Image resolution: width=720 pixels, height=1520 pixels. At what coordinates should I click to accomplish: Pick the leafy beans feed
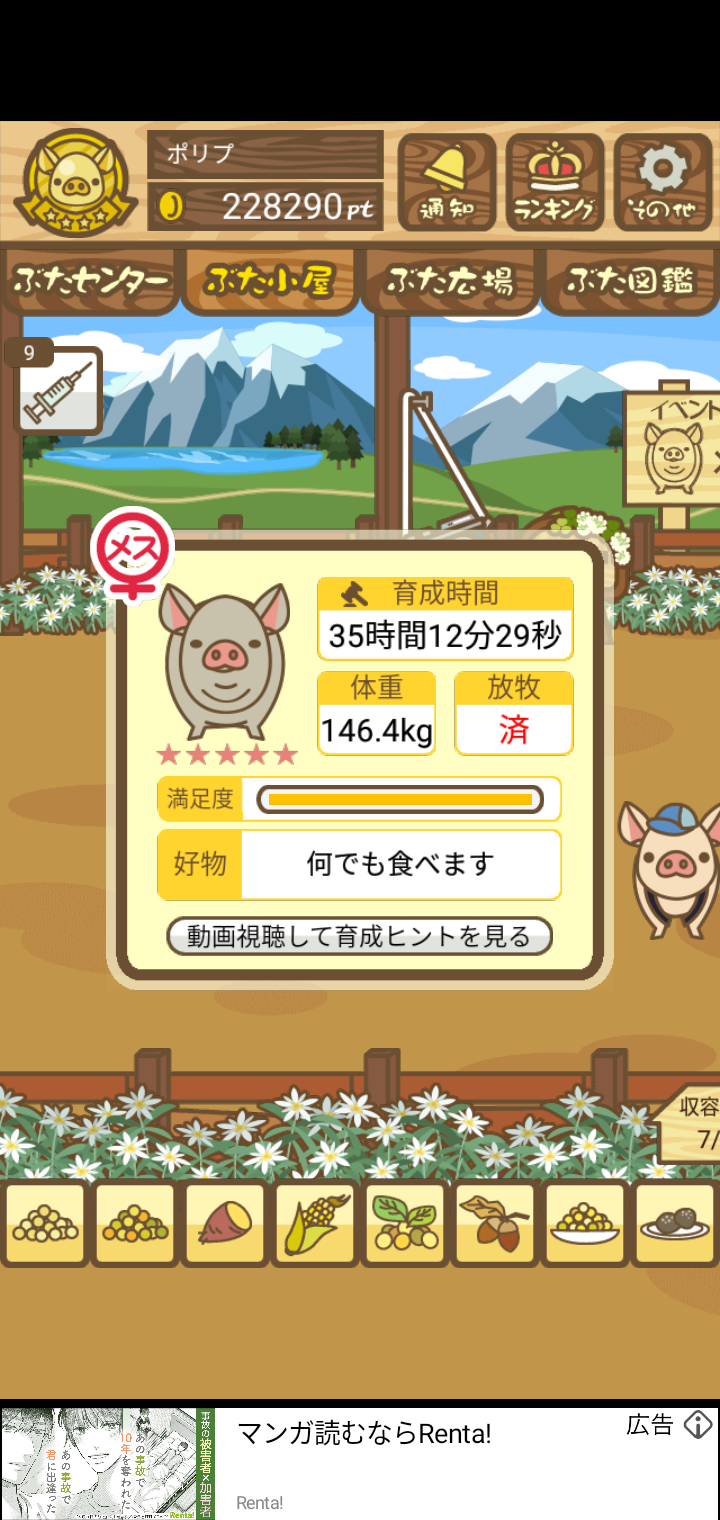(x=405, y=1223)
